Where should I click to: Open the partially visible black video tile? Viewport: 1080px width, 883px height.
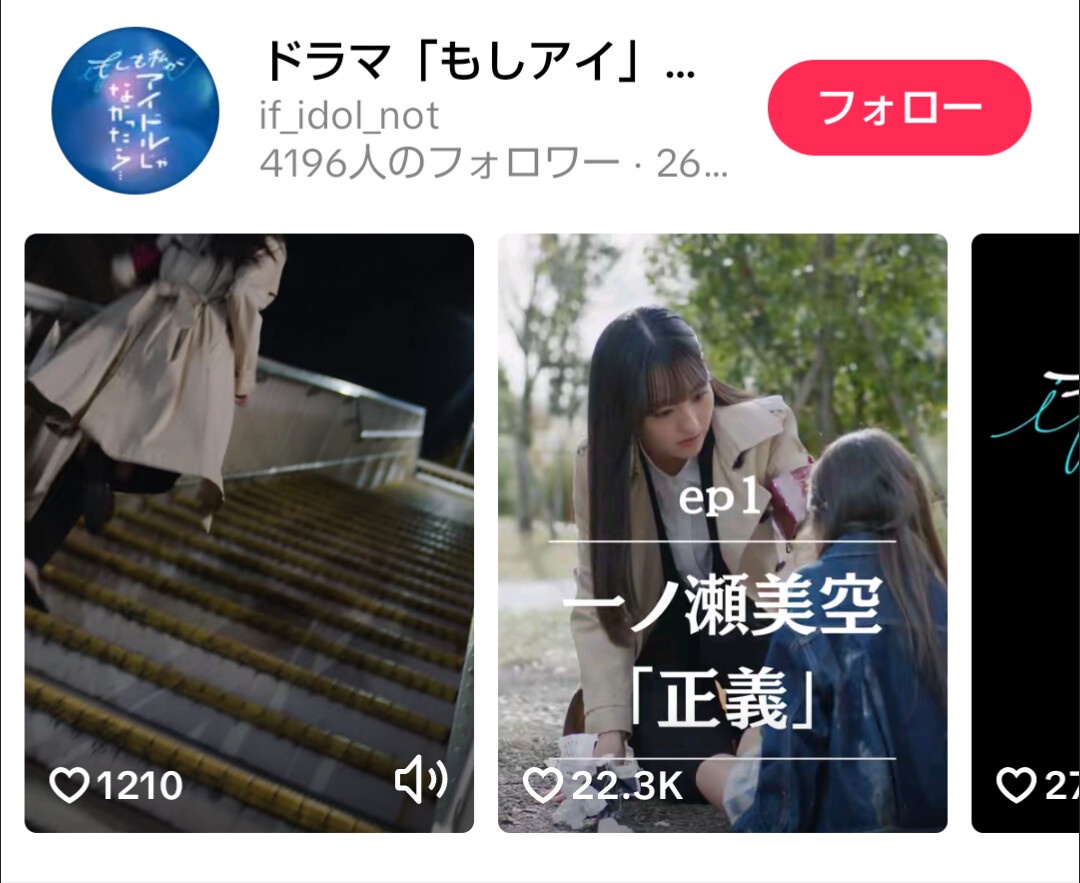(x=1026, y=532)
